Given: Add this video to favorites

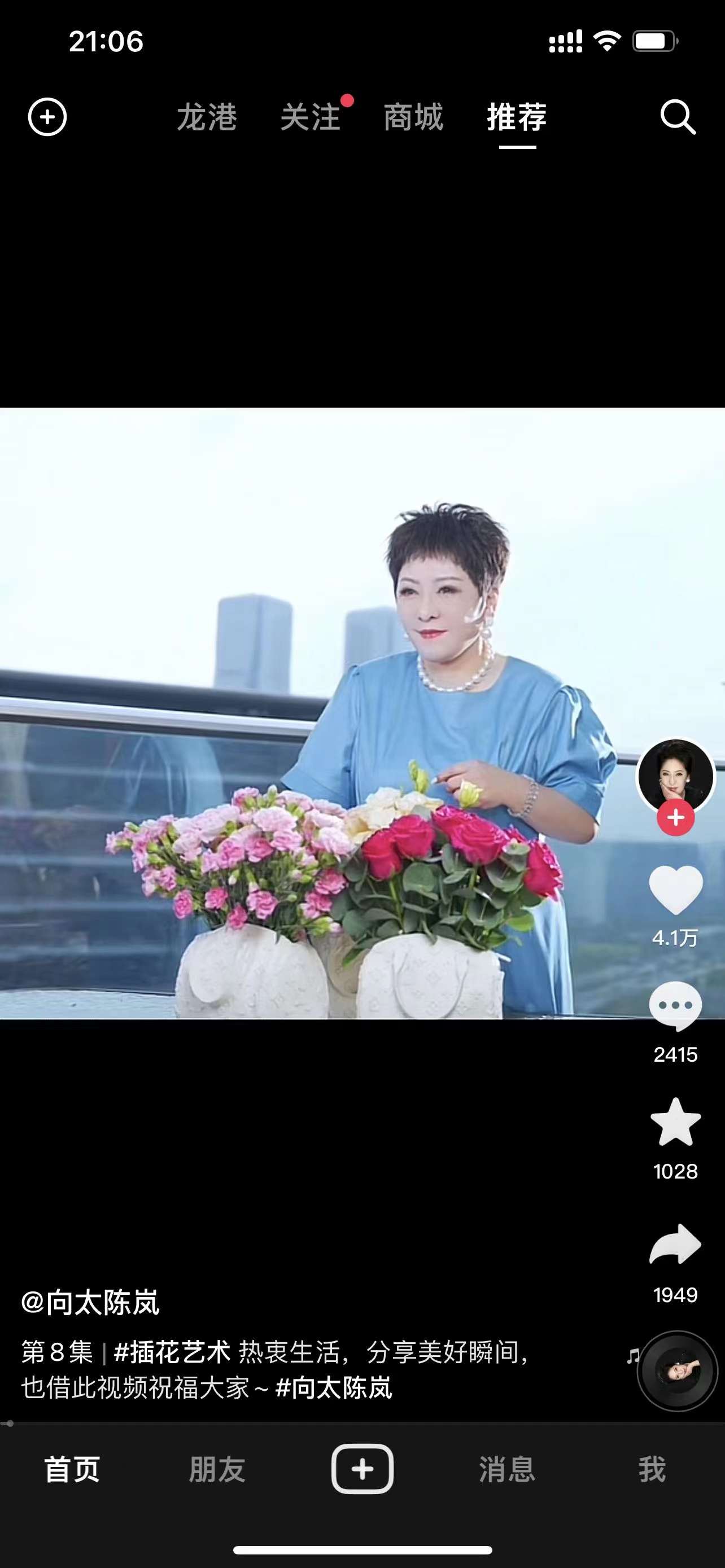Looking at the screenshot, I should point(675,1123).
